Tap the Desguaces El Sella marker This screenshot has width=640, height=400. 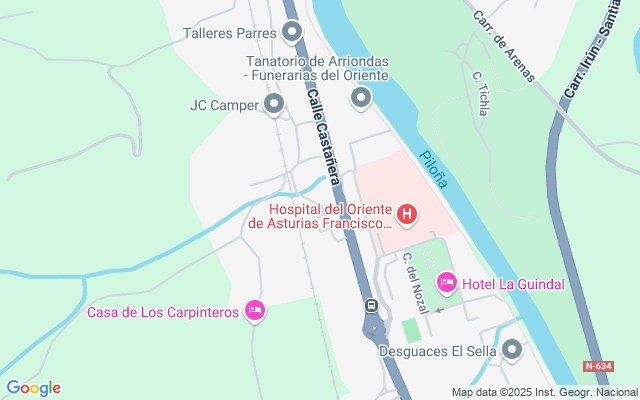coord(512,350)
